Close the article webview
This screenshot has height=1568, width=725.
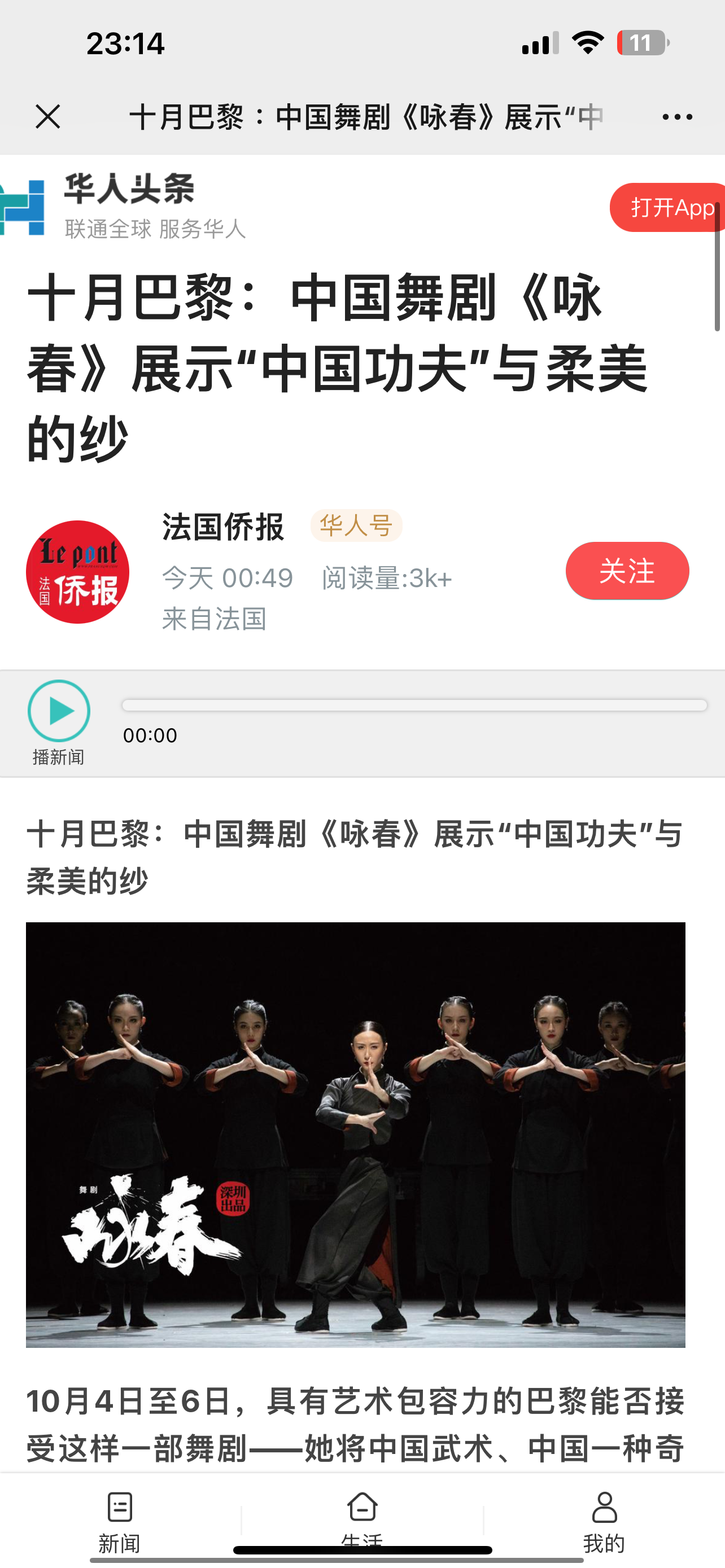47,116
